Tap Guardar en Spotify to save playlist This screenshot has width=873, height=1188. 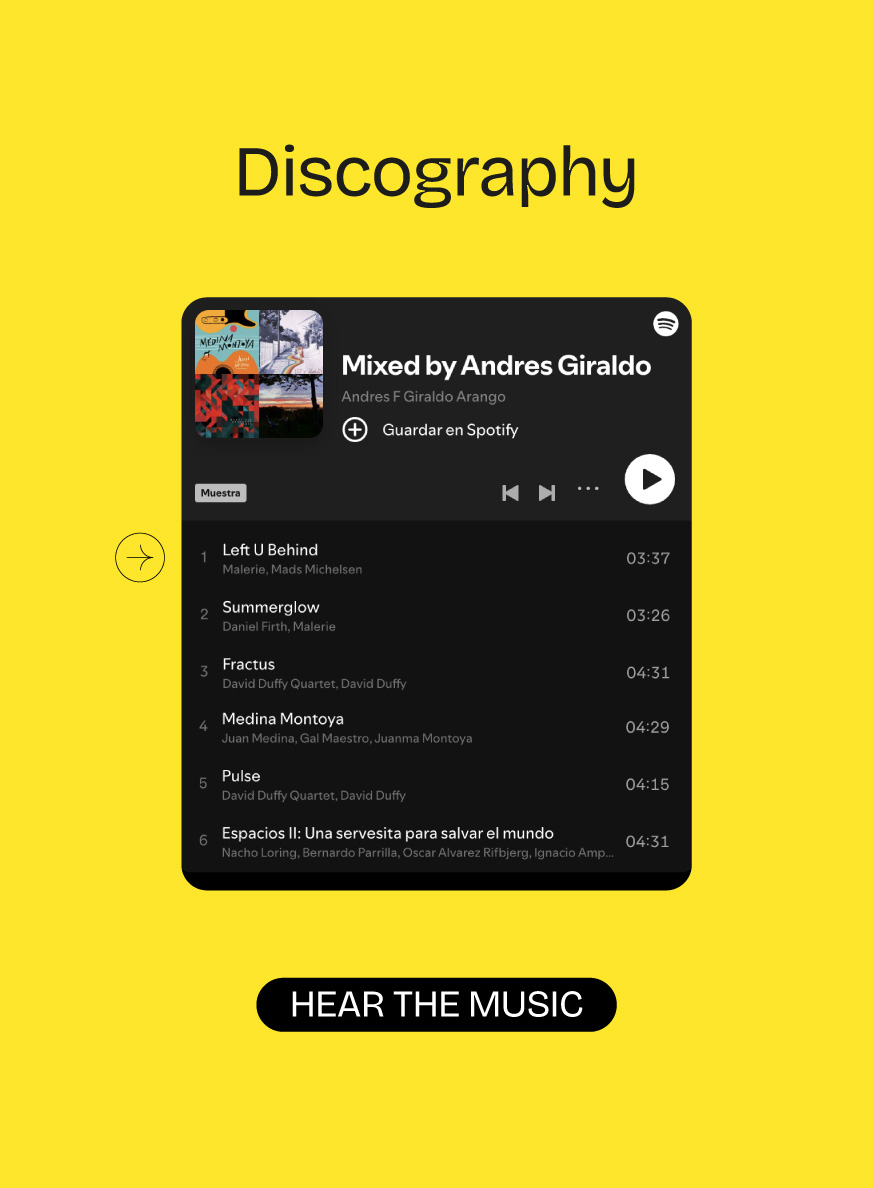(431, 430)
